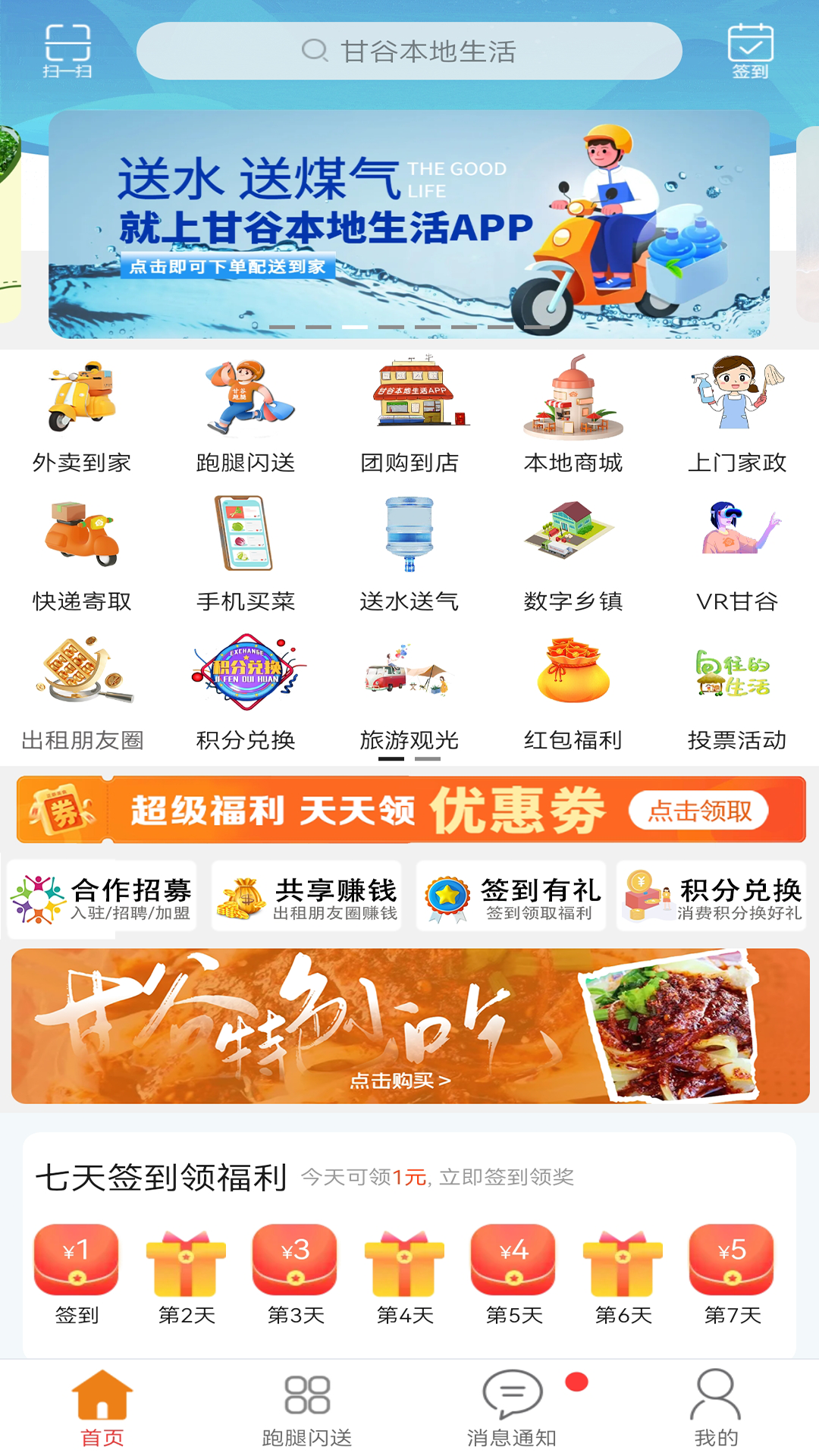Open the 送水送煤气 banner

coord(409,224)
